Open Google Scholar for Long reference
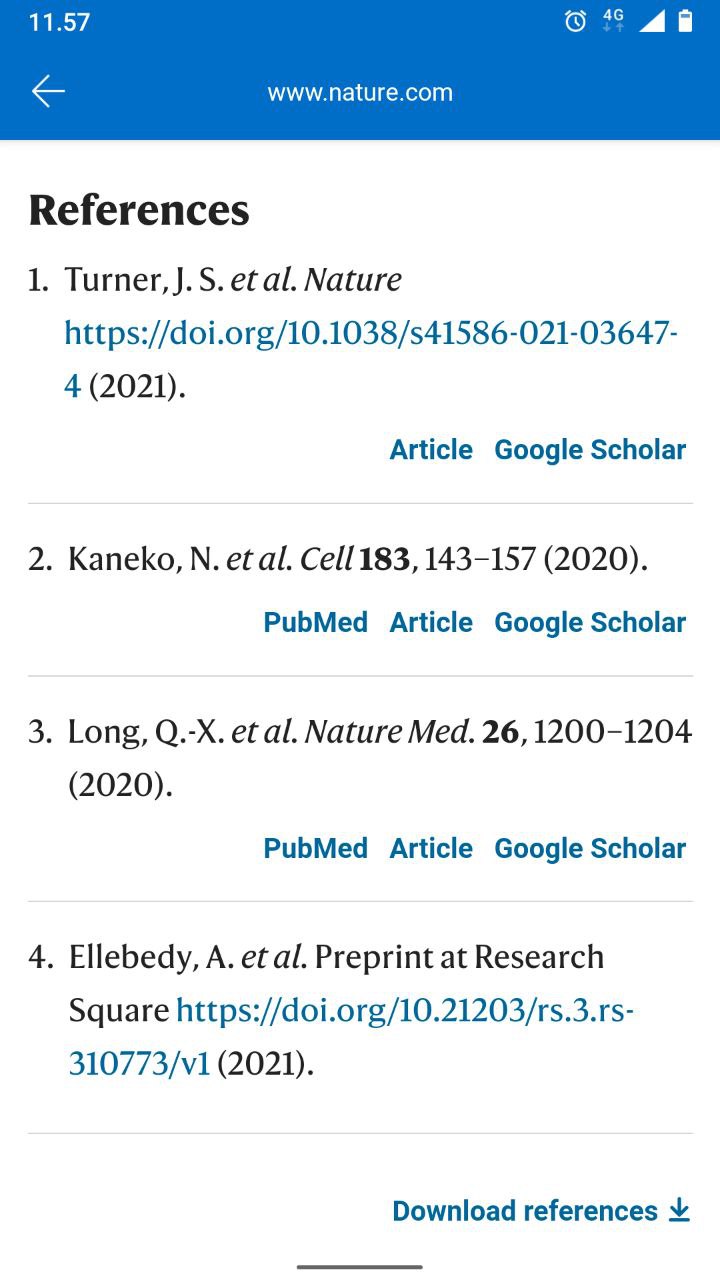This screenshot has height=1280, width=720. coord(590,848)
